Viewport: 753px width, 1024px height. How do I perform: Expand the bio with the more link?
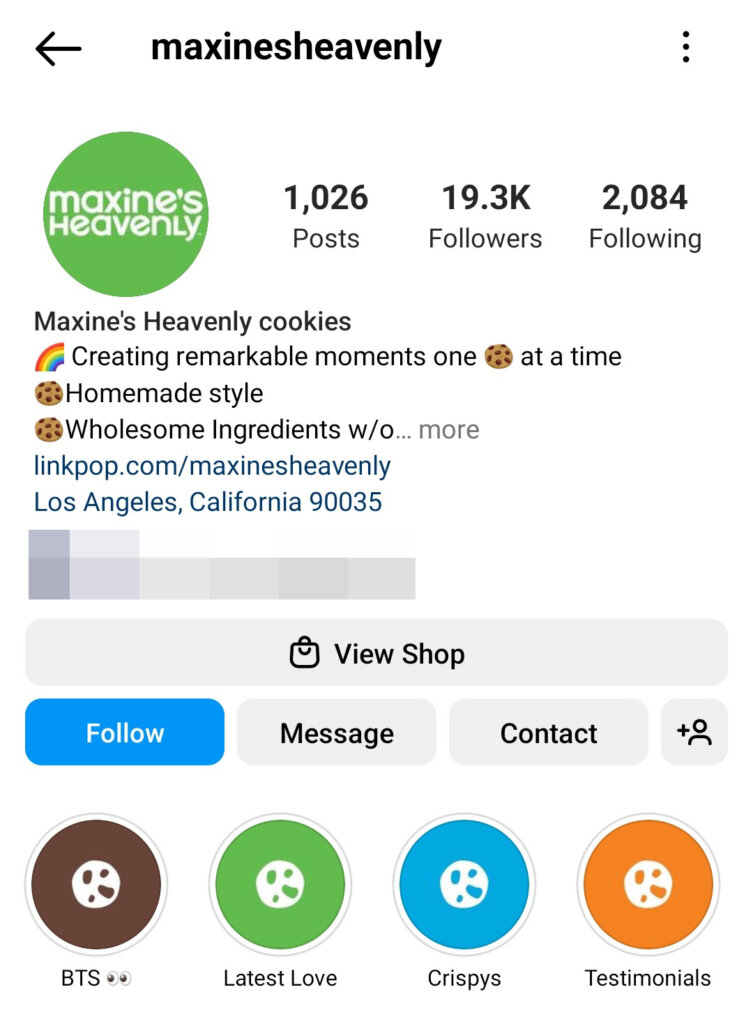click(449, 429)
